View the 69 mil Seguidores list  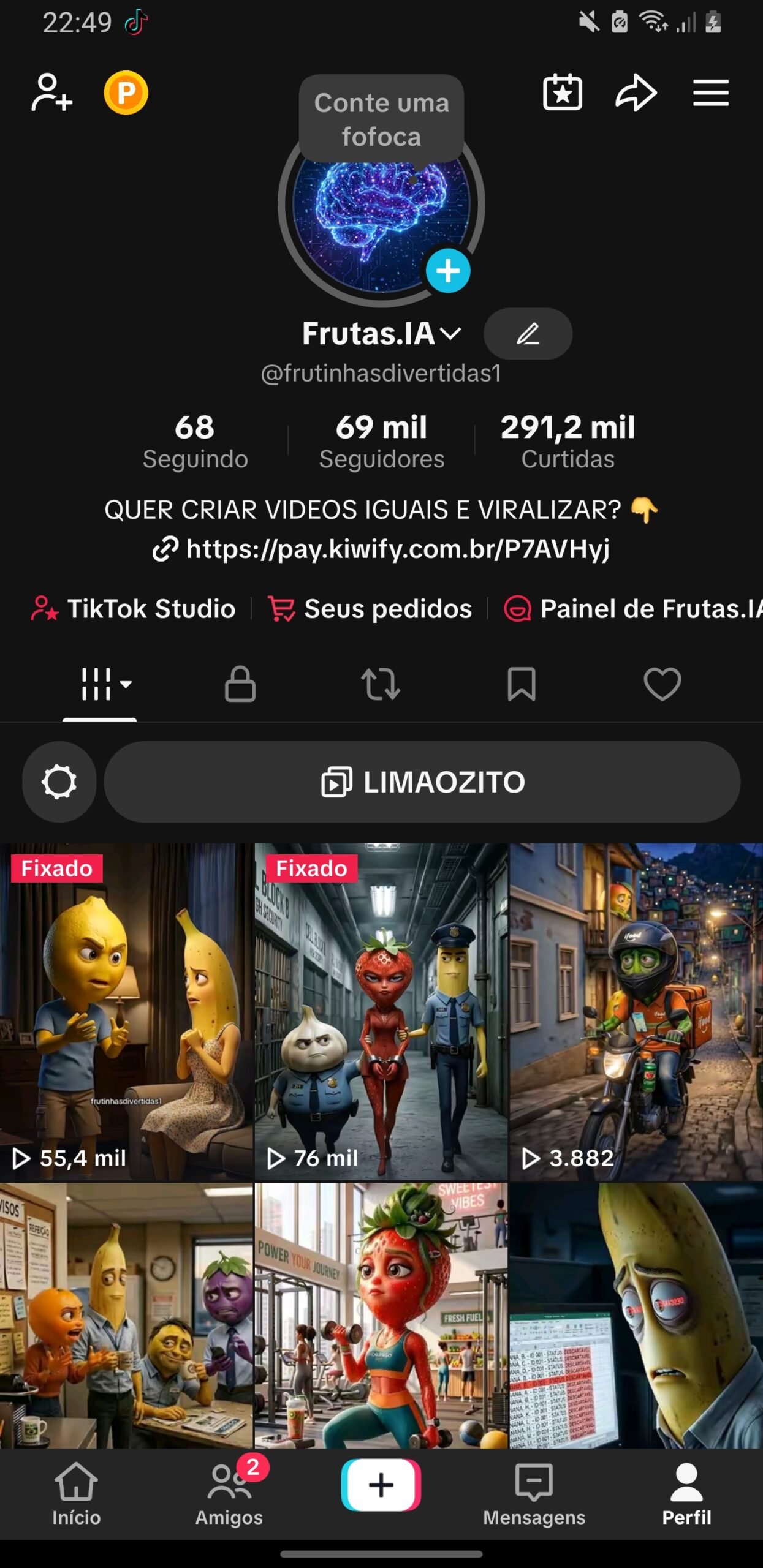click(x=381, y=441)
